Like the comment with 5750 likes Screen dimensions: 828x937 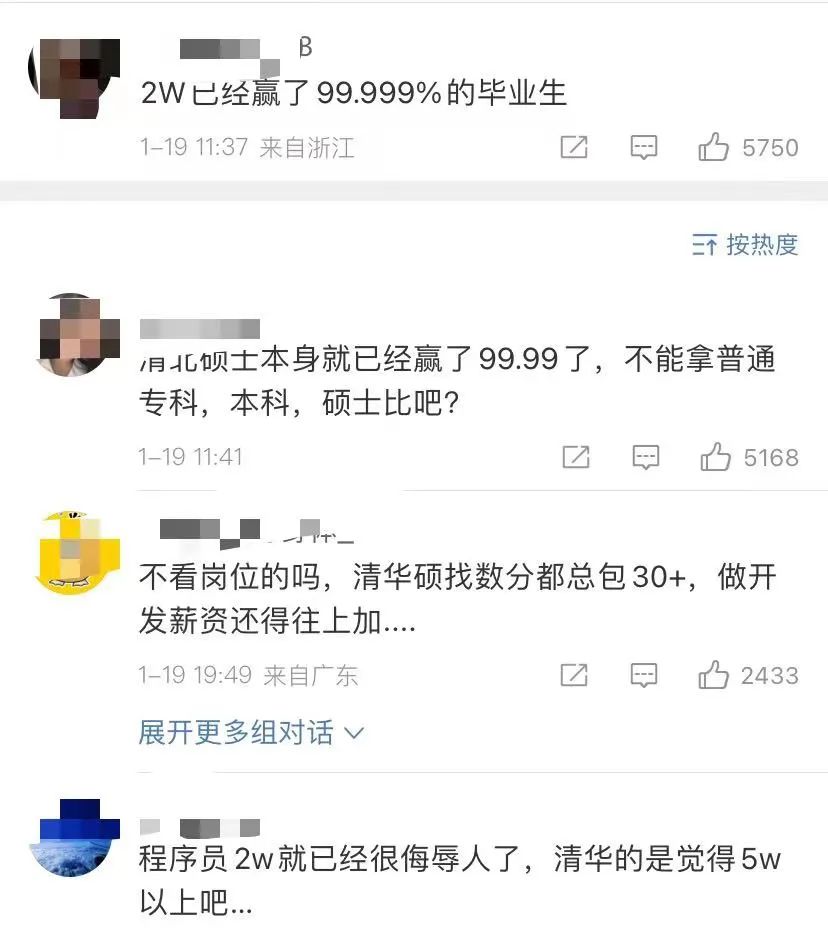(x=714, y=148)
